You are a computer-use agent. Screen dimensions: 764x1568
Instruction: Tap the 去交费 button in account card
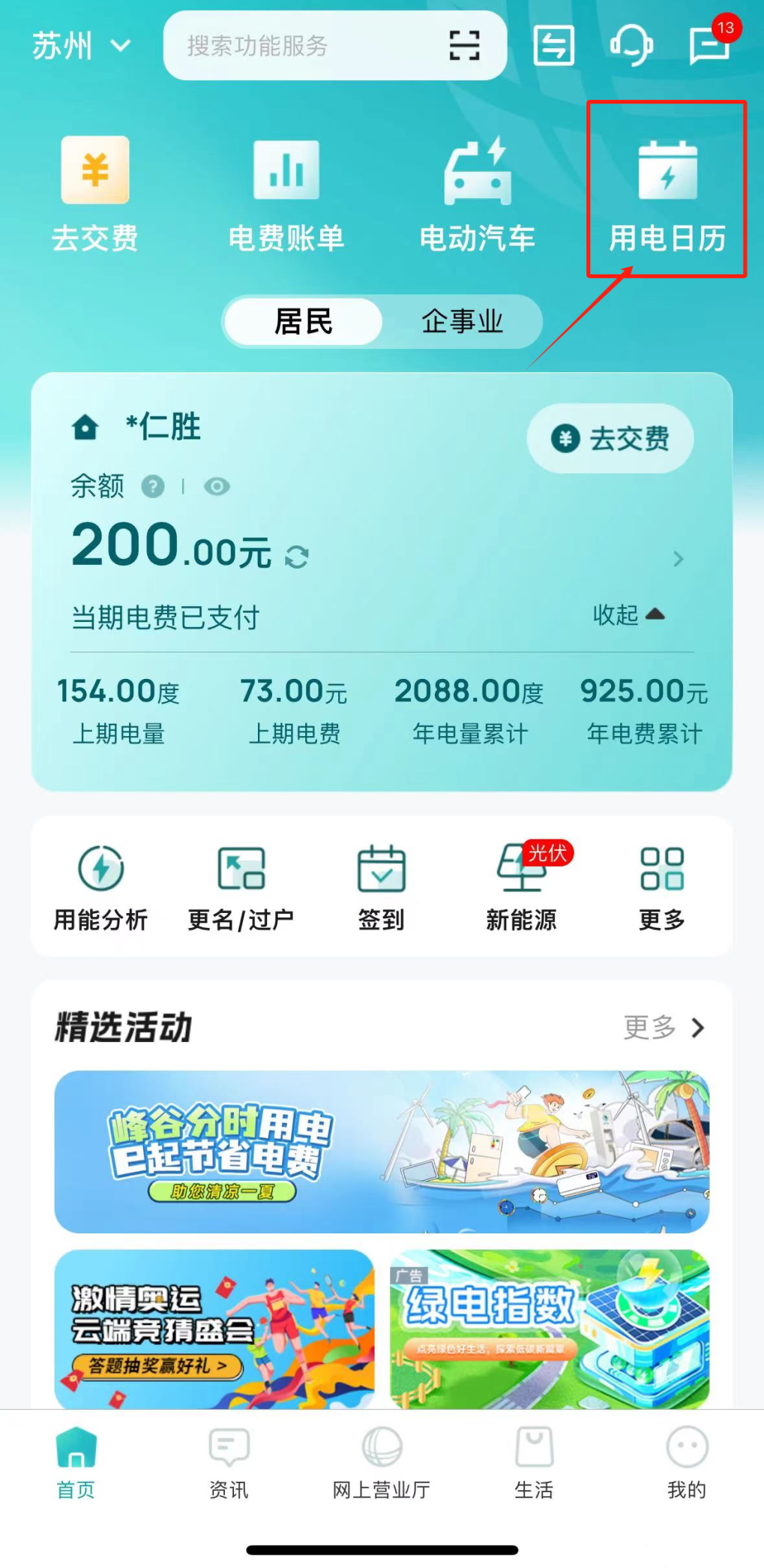(x=610, y=439)
